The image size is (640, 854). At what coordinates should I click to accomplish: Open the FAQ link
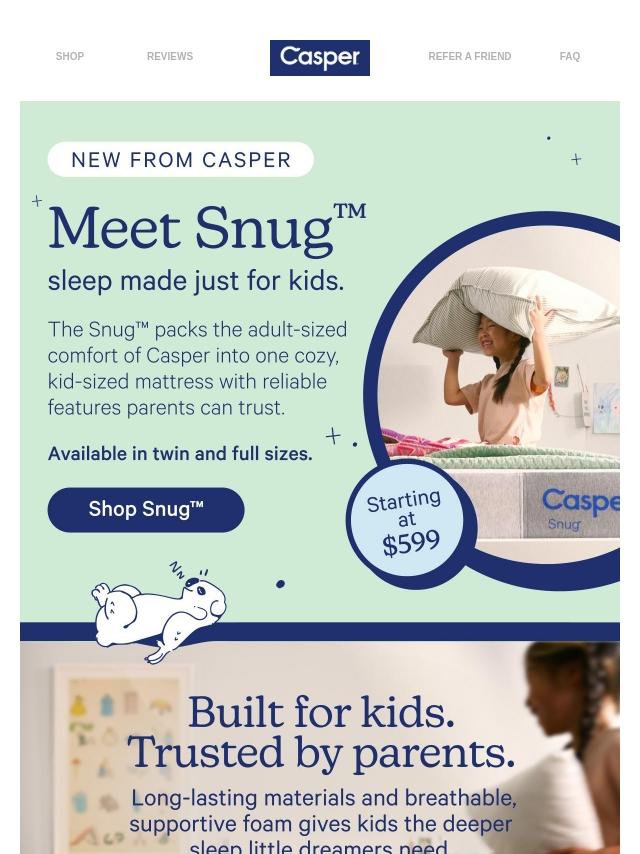point(569,57)
